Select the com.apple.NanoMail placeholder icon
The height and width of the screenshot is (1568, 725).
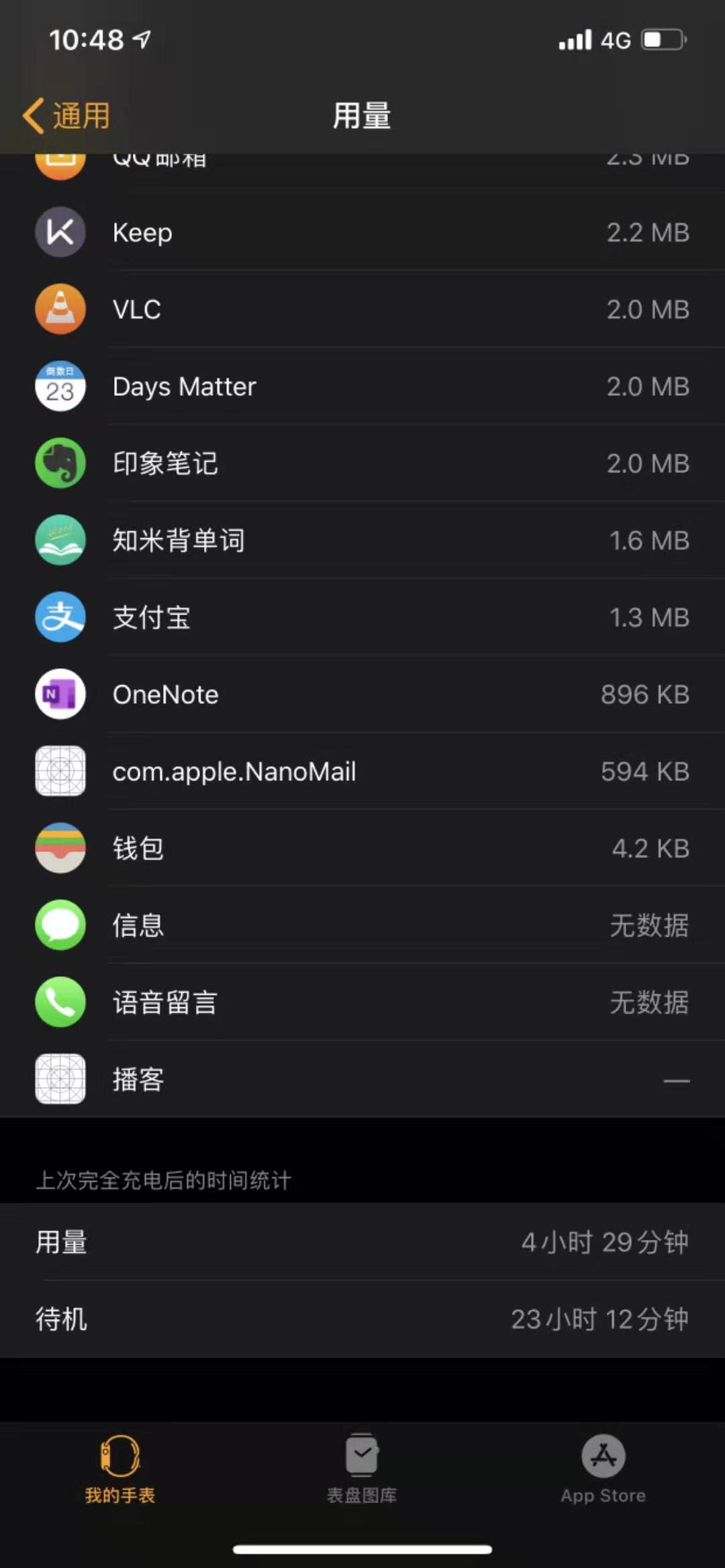point(60,771)
